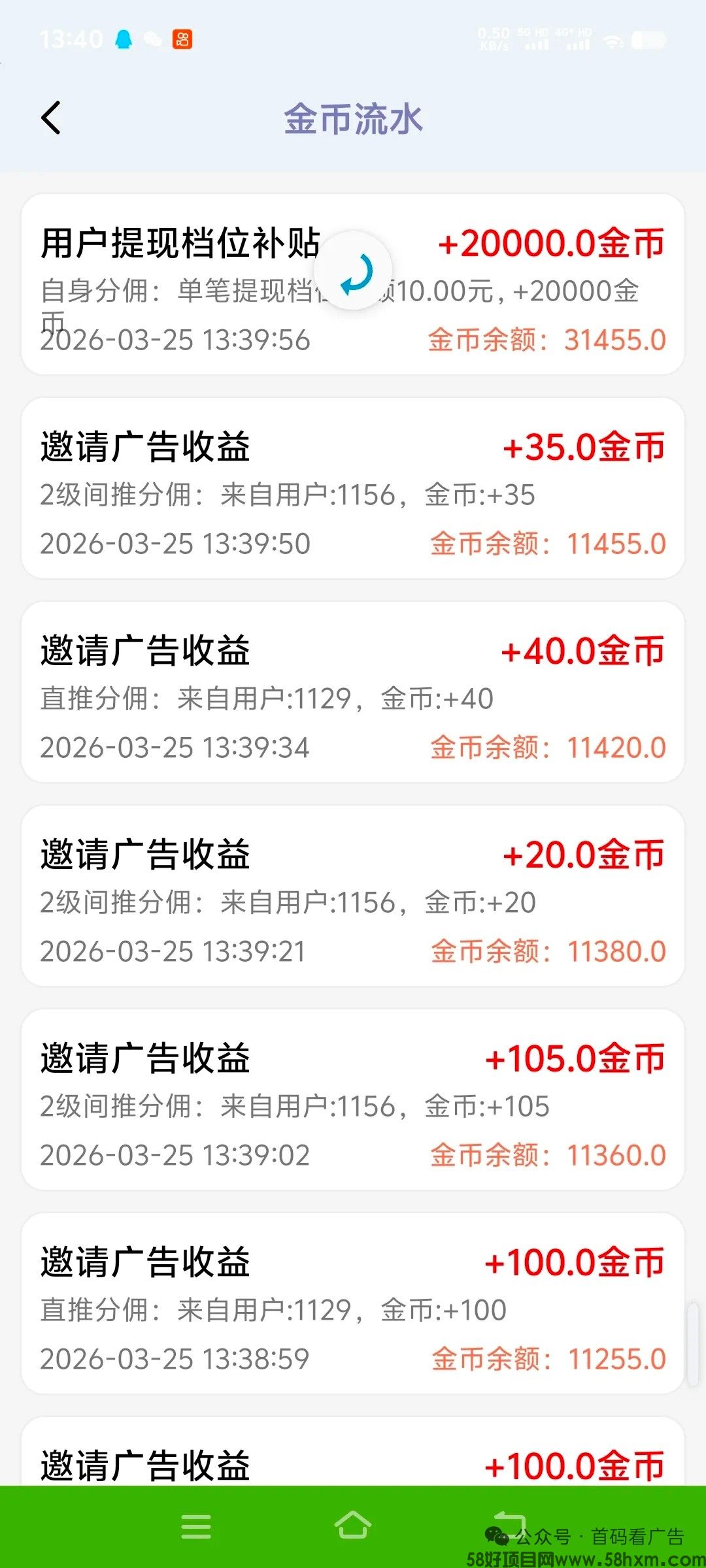The image size is (706, 1568).
Task: Tap the 金币余额 31455.0 balance text
Action: (x=552, y=338)
